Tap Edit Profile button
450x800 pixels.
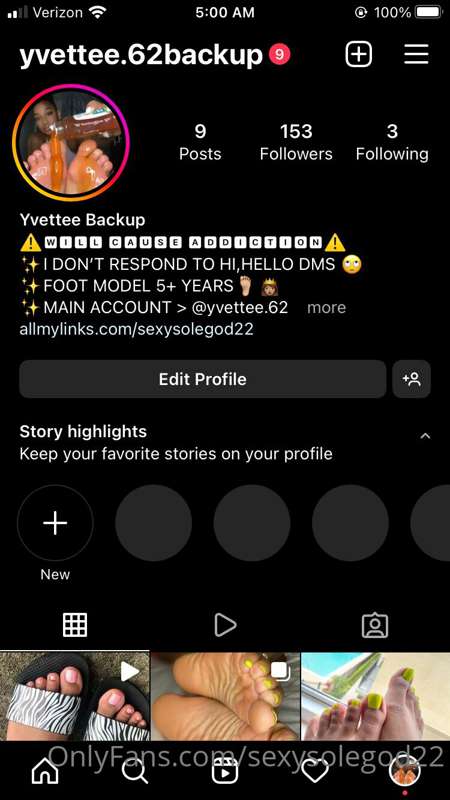(203, 379)
